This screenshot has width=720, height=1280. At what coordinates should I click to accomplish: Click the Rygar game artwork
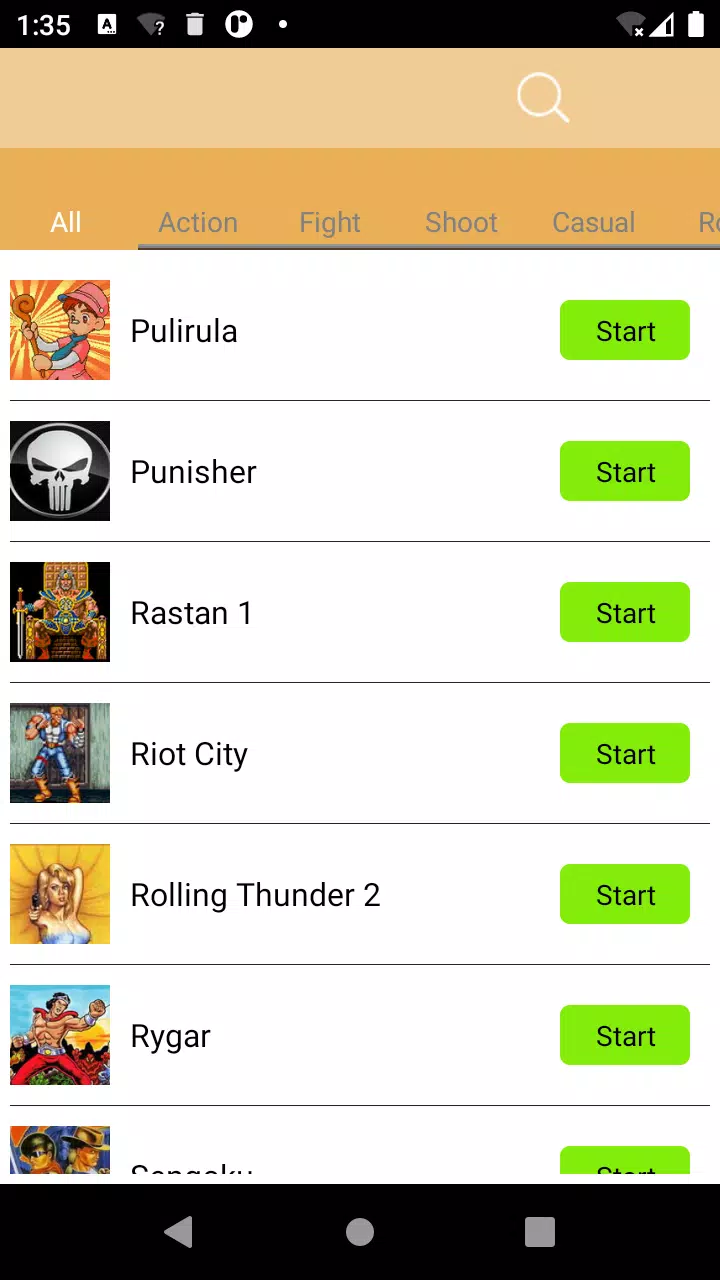[59, 1035]
